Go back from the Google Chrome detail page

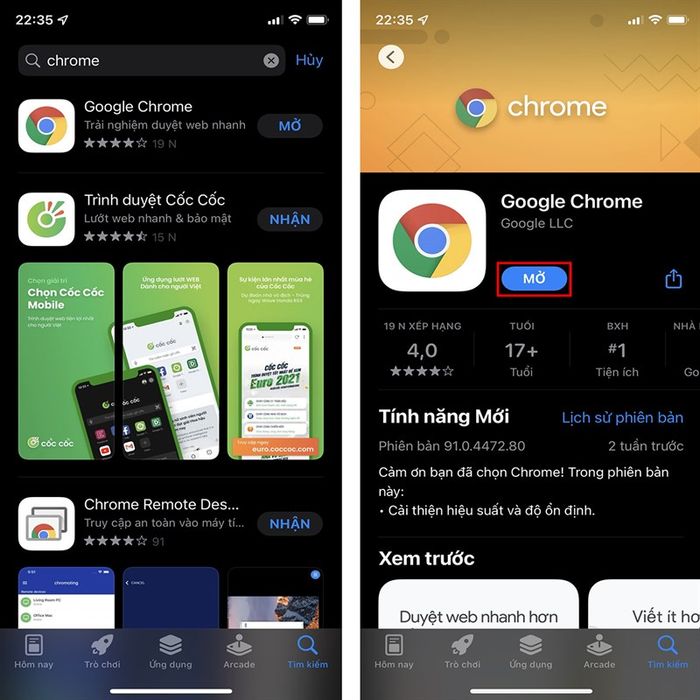pyautogui.click(x=392, y=58)
